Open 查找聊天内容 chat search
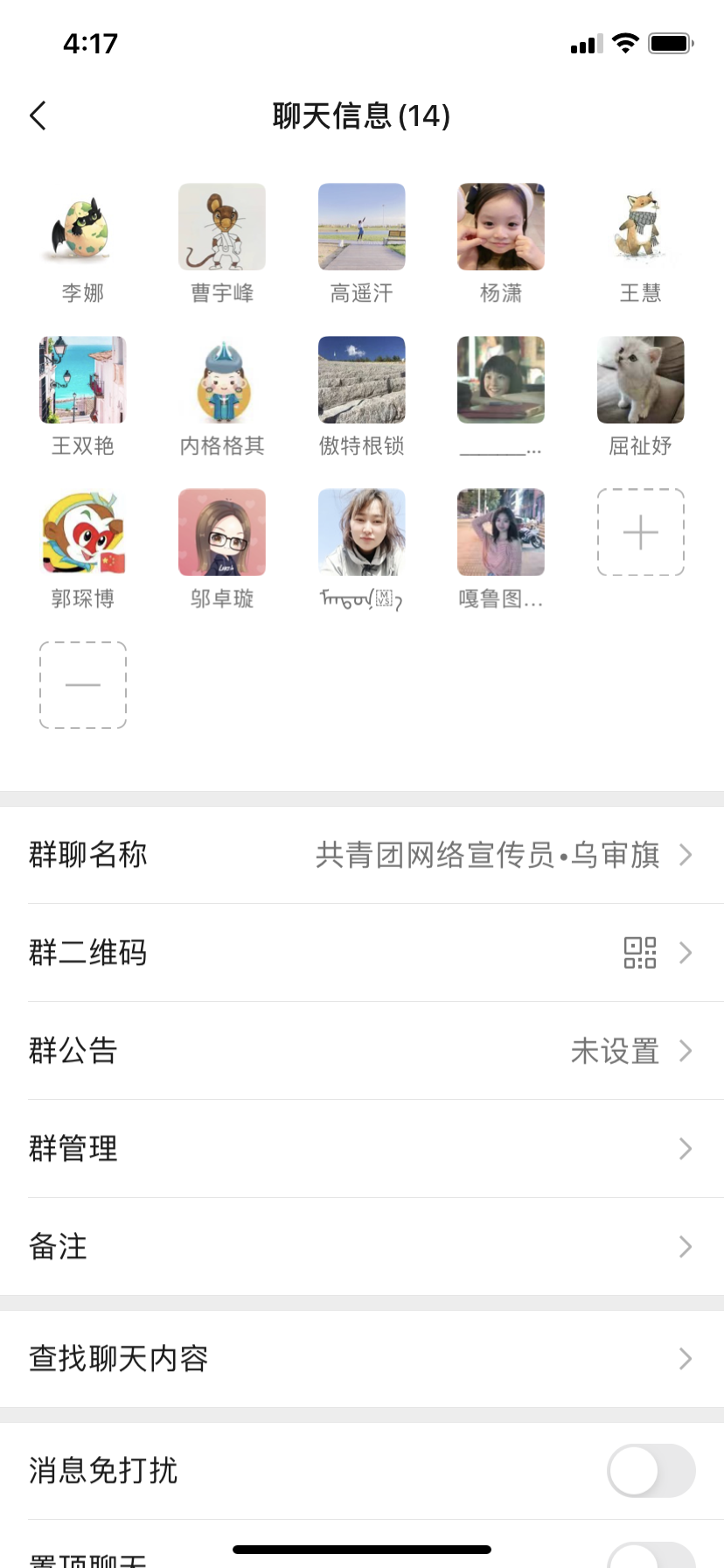The width and height of the screenshot is (724, 1568). (x=362, y=1359)
